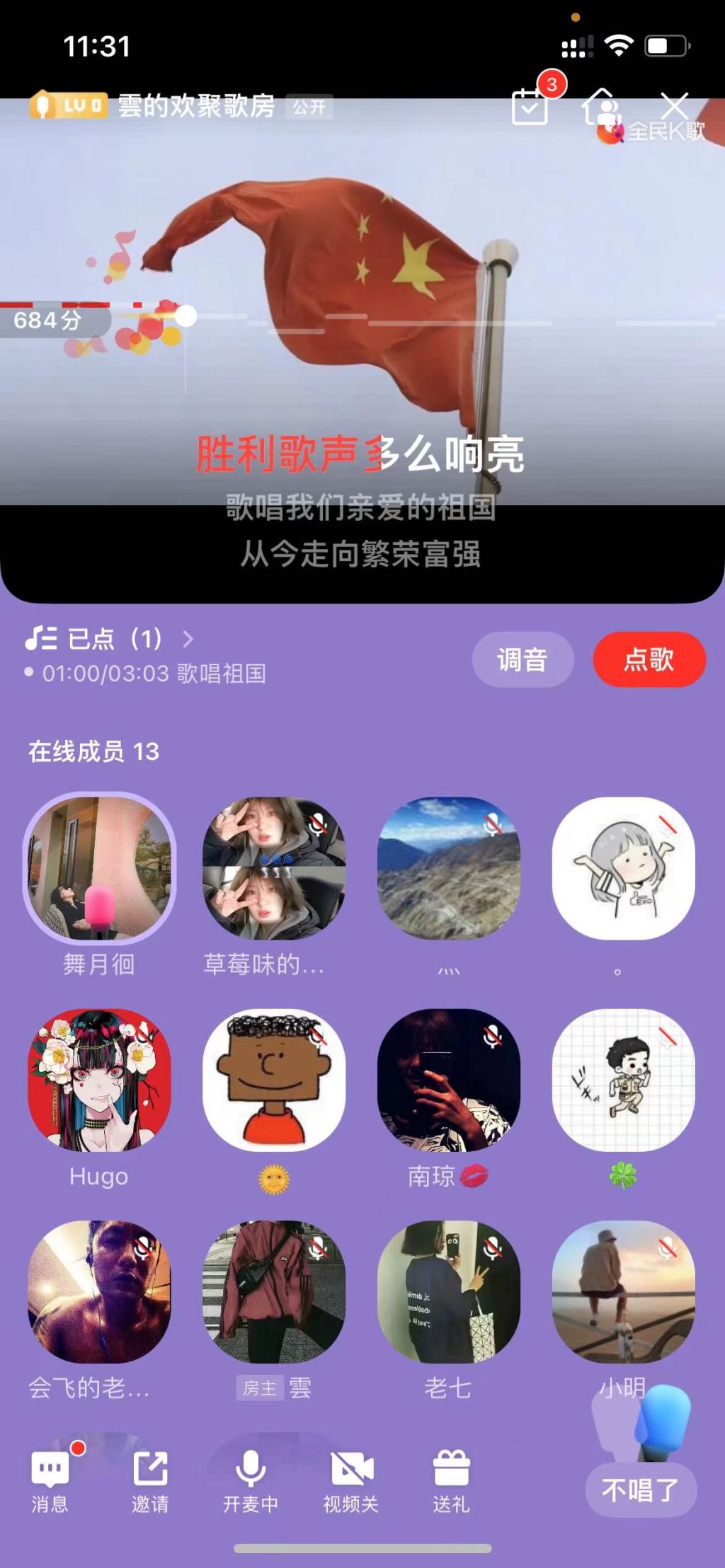Open the task calendar with 3 badge
The image size is (725, 1568).
[x=530, y=106]
